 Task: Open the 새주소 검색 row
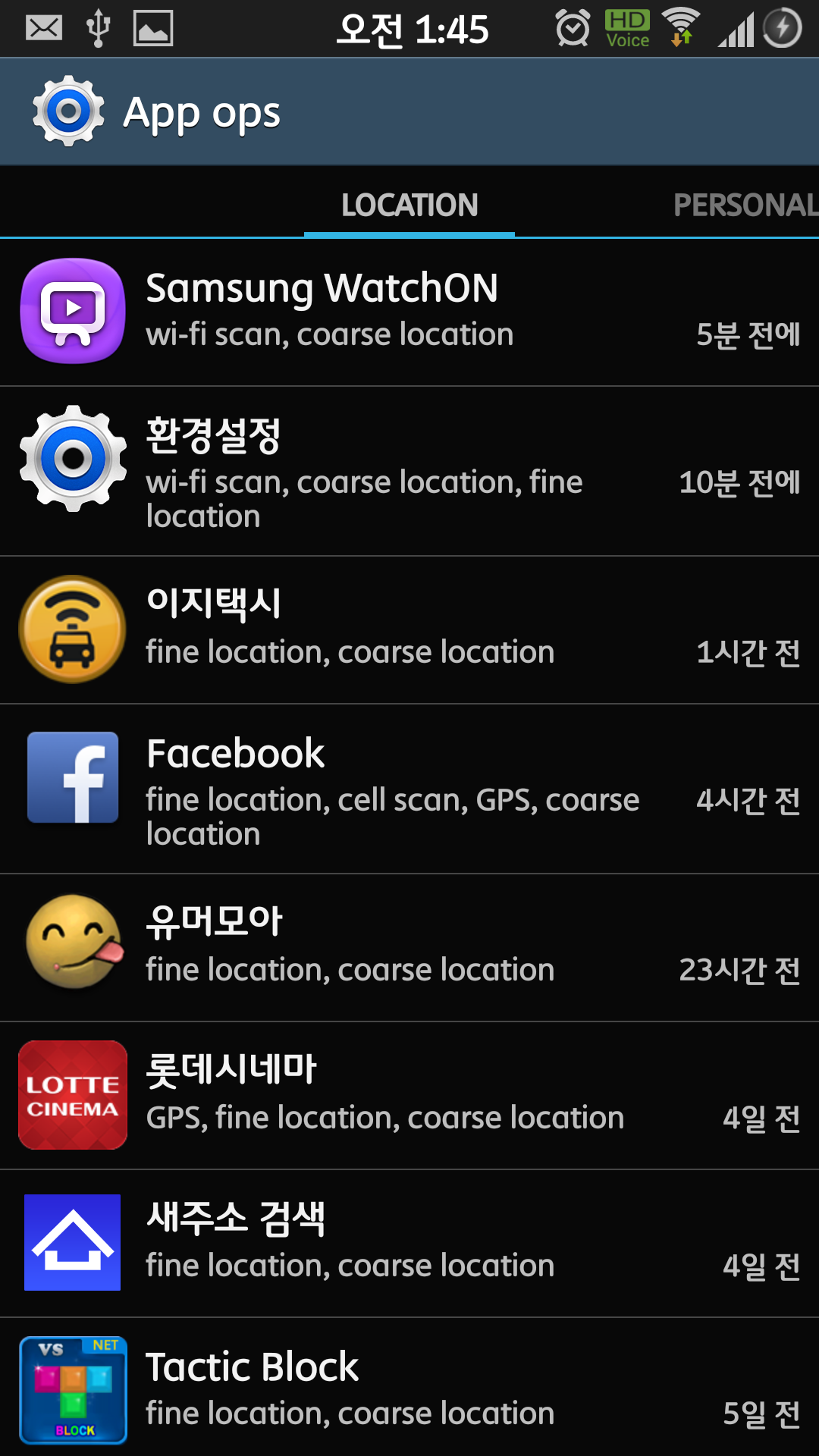point(409,1243)
